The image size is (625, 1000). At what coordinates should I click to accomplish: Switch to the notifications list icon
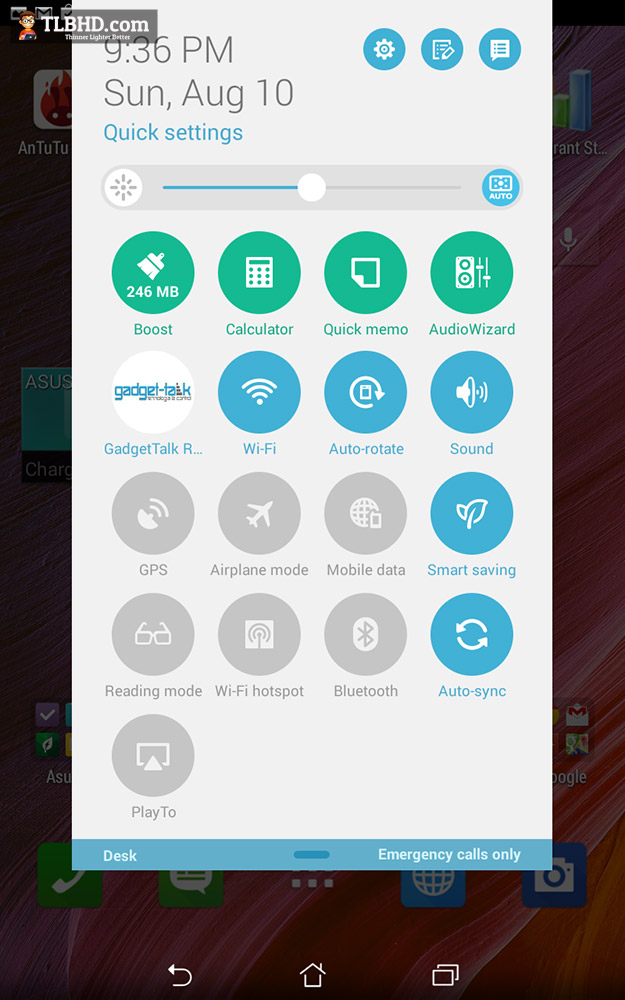500,49
